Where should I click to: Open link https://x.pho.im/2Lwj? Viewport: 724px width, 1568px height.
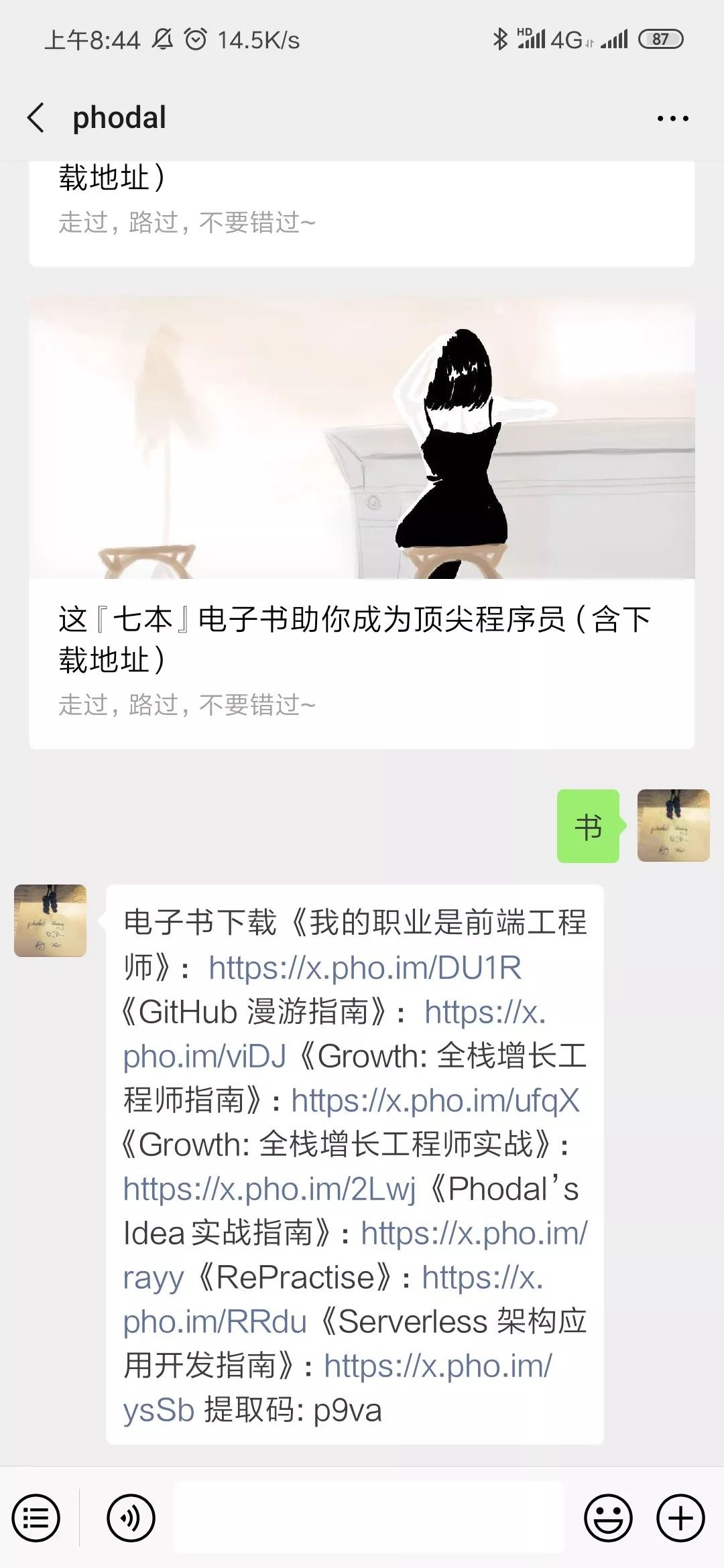click(x=269, y=1189)
